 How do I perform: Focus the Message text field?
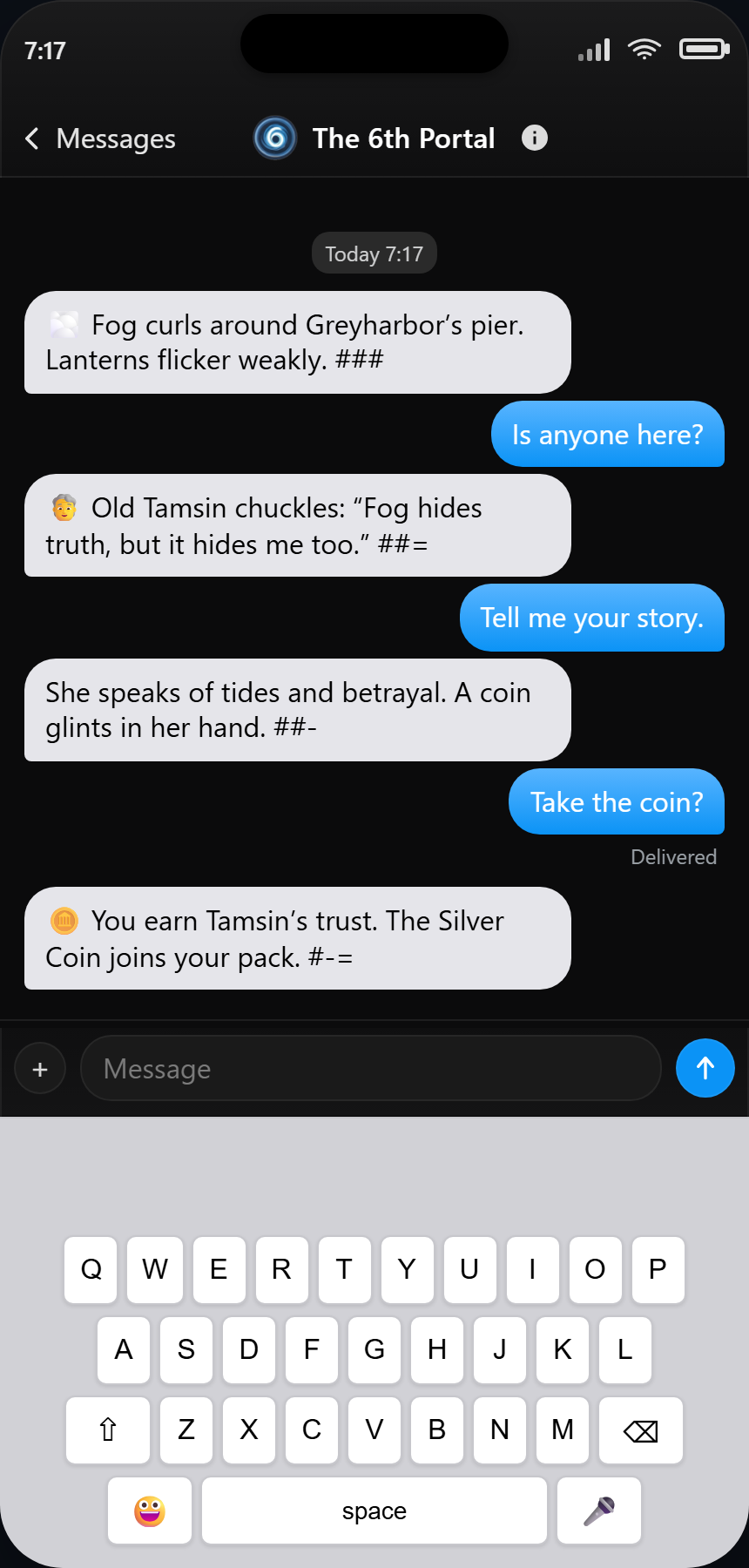pos(370,1069)
